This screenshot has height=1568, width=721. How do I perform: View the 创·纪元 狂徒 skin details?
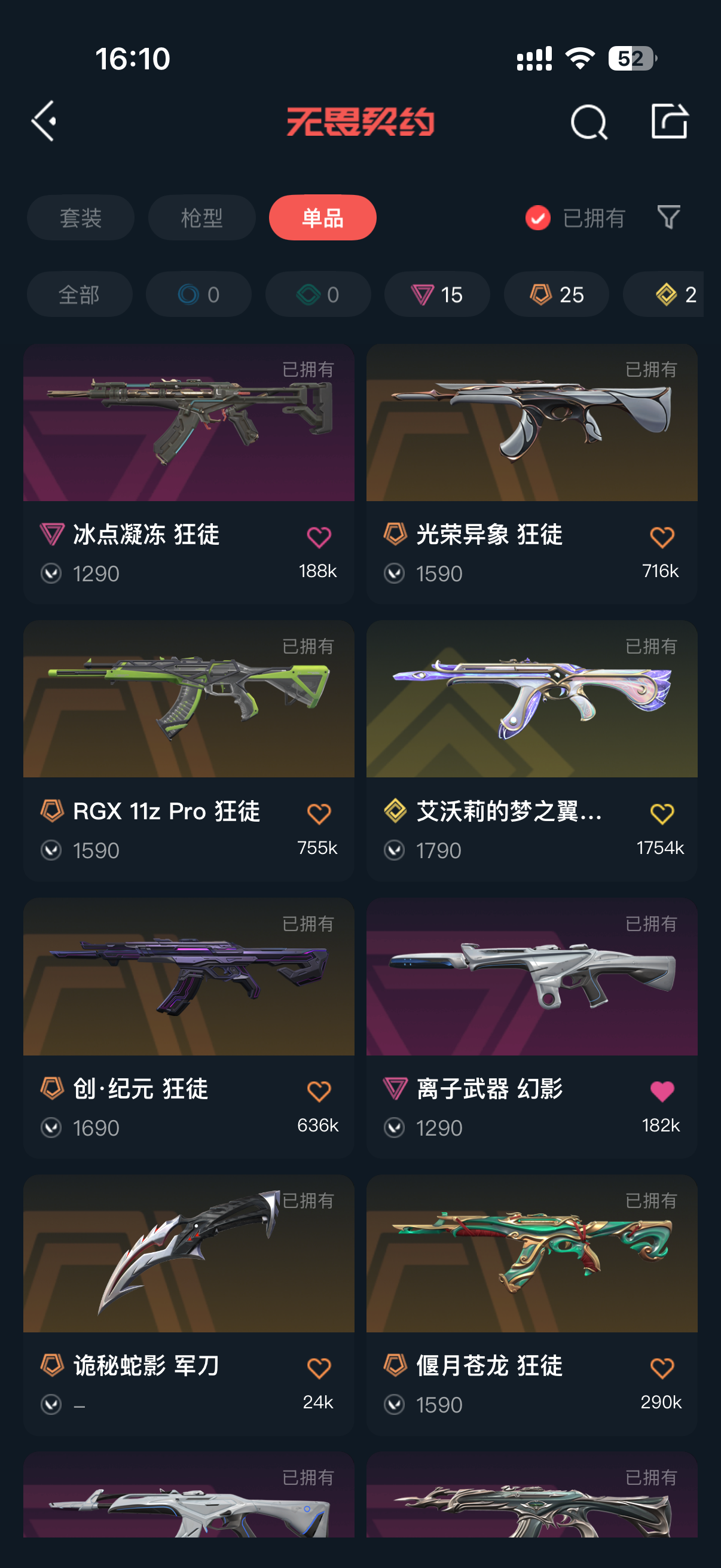coord(188,992)
